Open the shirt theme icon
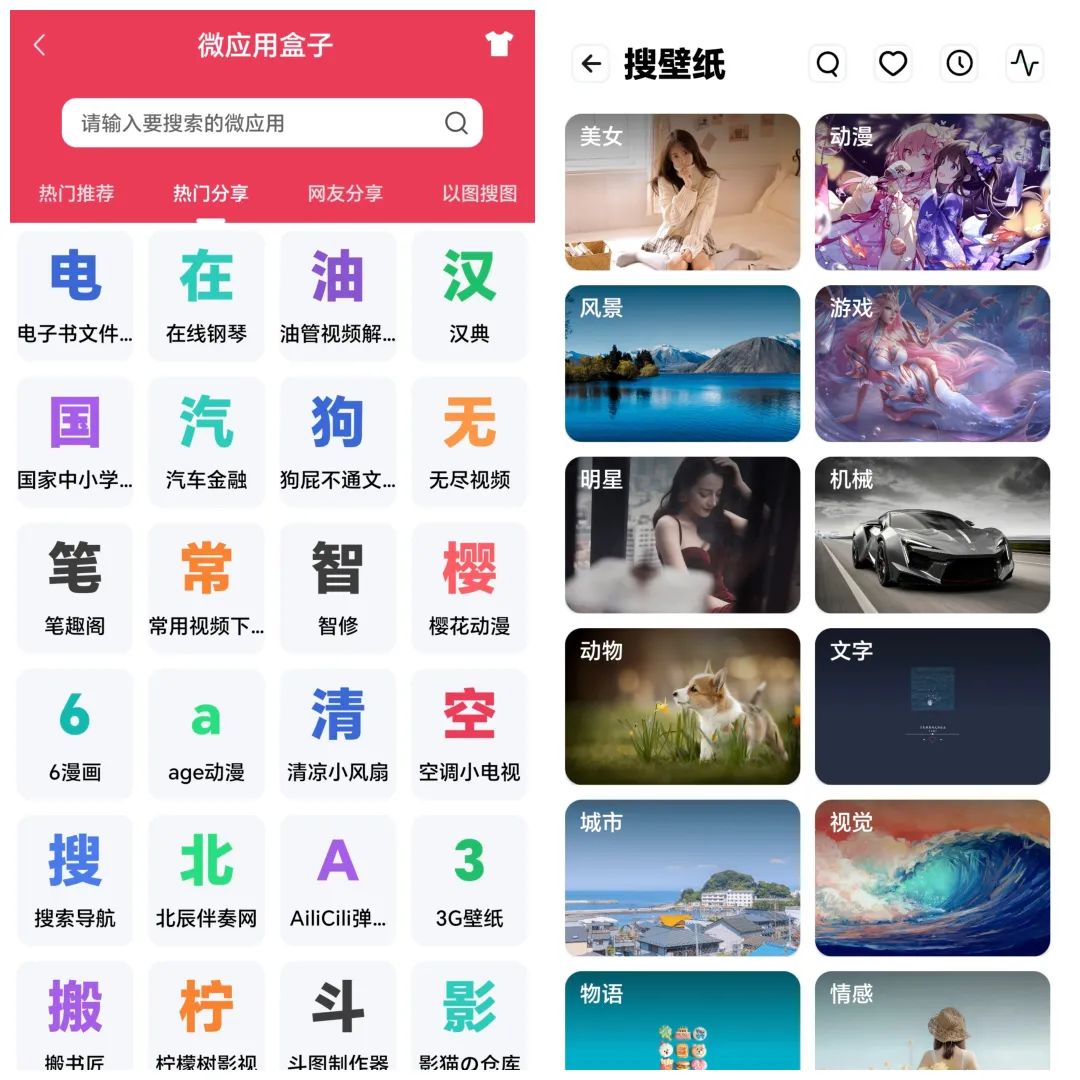 pos(499,44)
